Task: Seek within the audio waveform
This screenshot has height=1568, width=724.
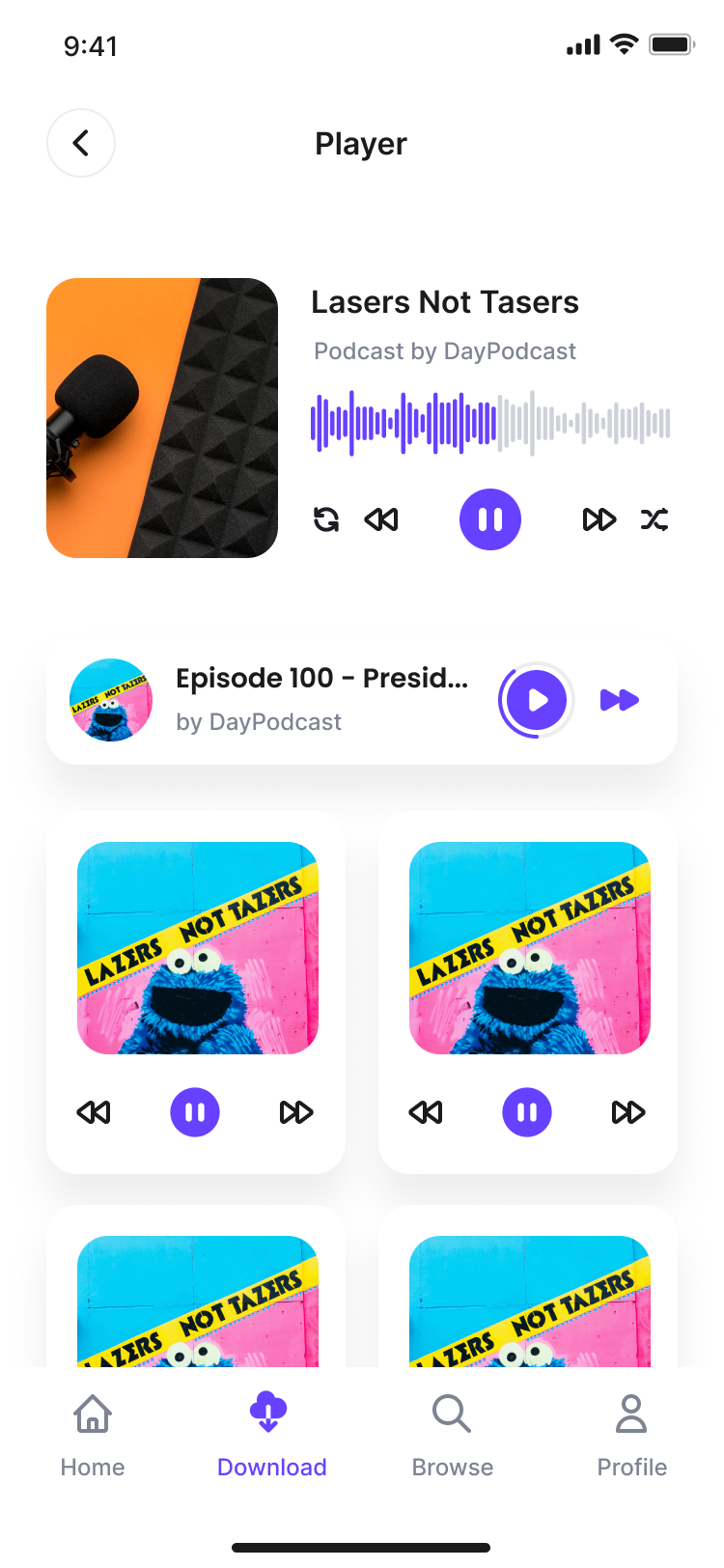Action: [490, 423]
